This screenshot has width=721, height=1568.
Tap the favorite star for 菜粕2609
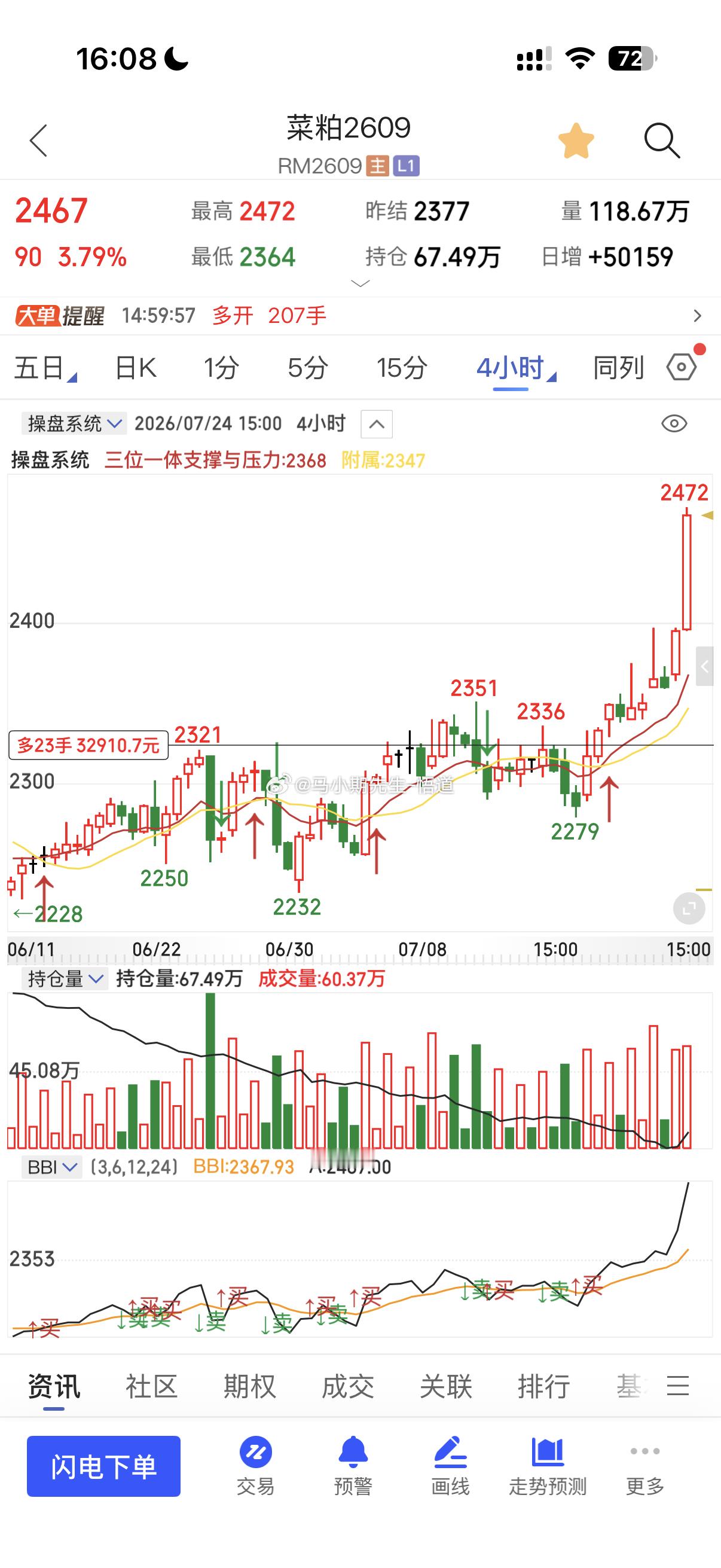pos(576,141)
